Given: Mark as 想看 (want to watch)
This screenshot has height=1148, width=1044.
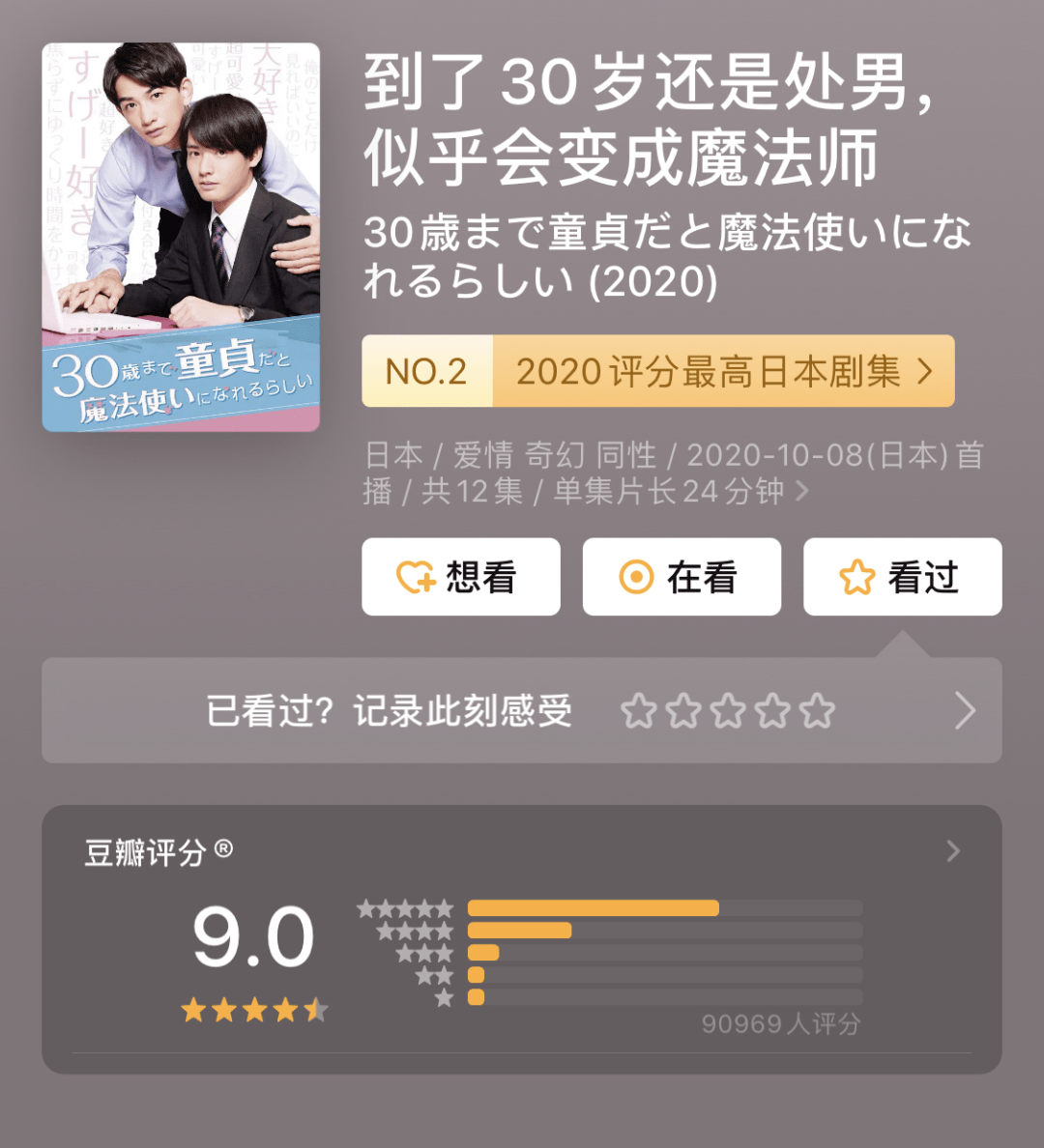Looking at the screenshot, I should [x=460, y=577].
